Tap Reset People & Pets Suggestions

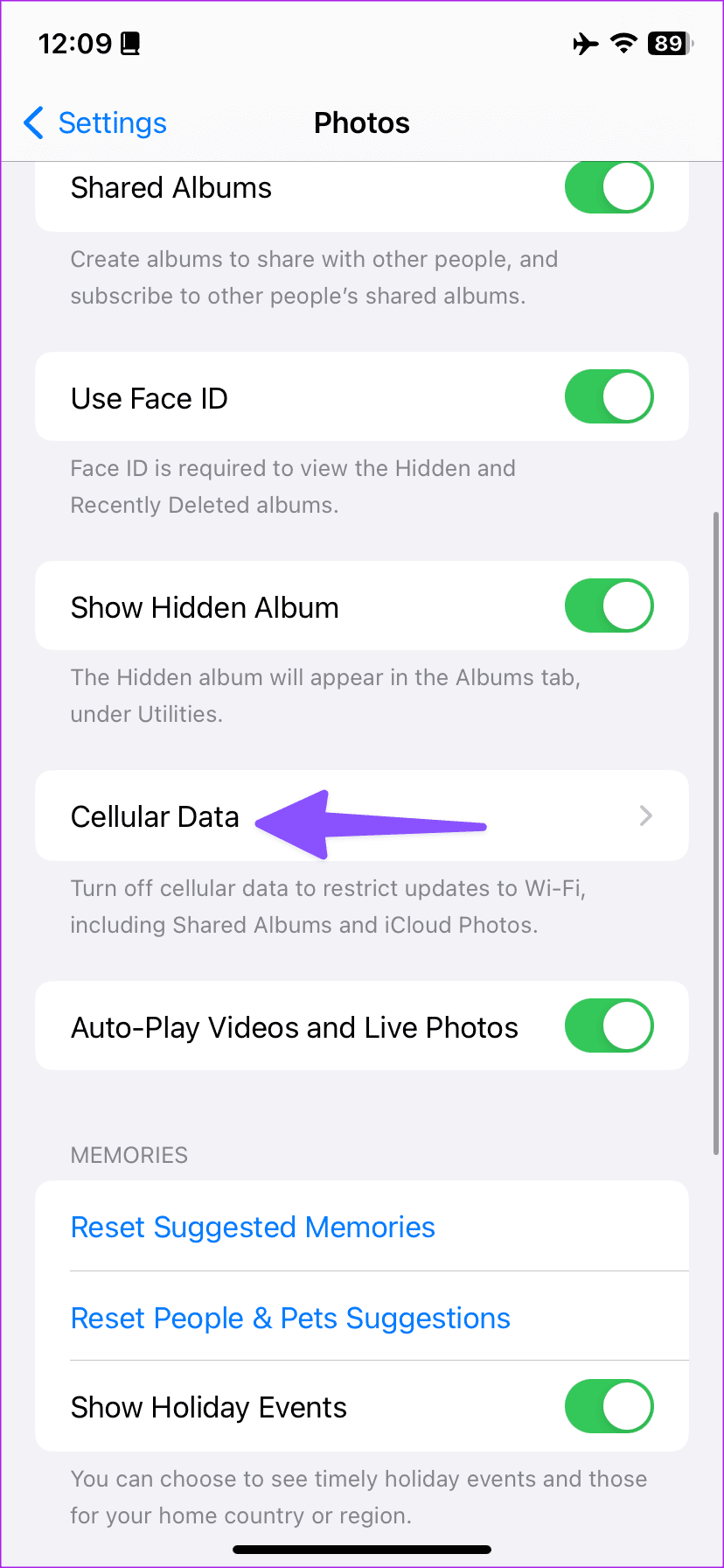tap(290, 1318)
